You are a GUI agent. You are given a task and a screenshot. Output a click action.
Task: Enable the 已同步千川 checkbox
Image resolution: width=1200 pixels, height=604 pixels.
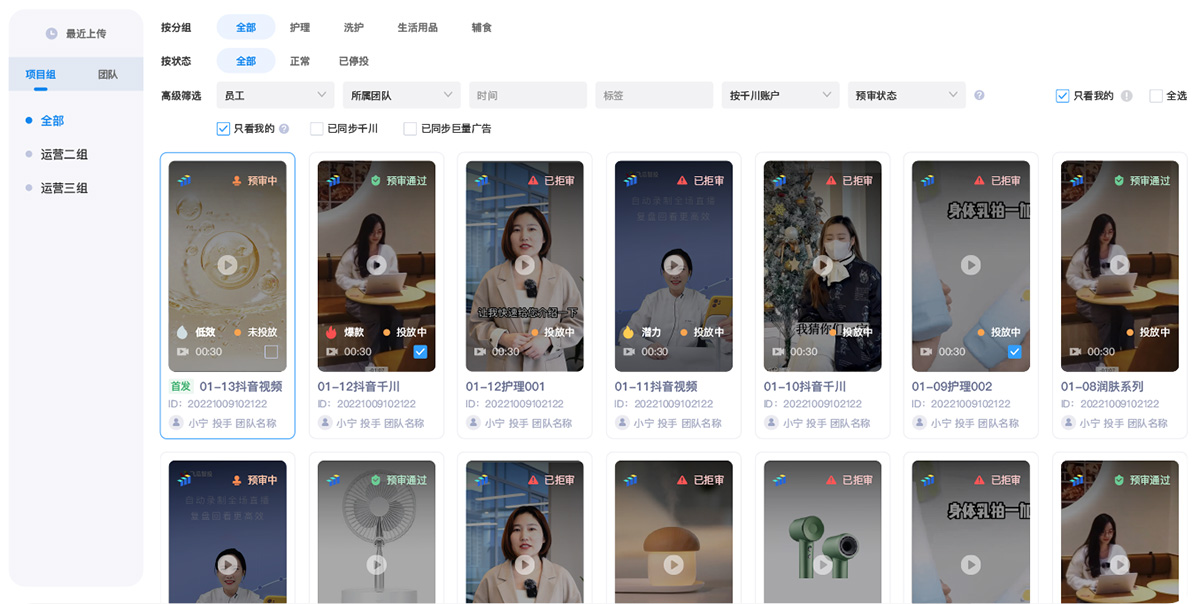coord(317,129)
